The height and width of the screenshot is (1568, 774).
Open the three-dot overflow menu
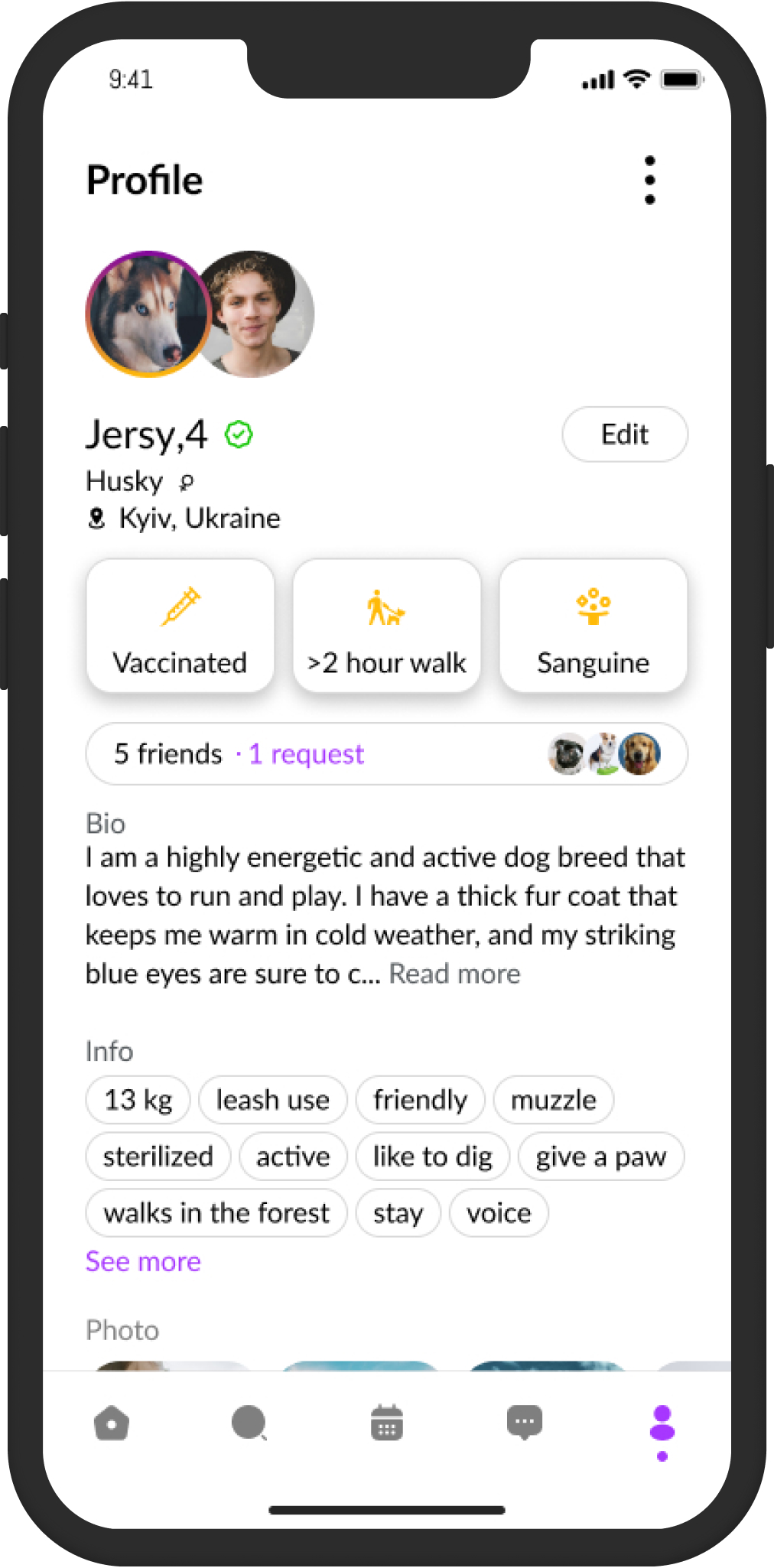649,181
